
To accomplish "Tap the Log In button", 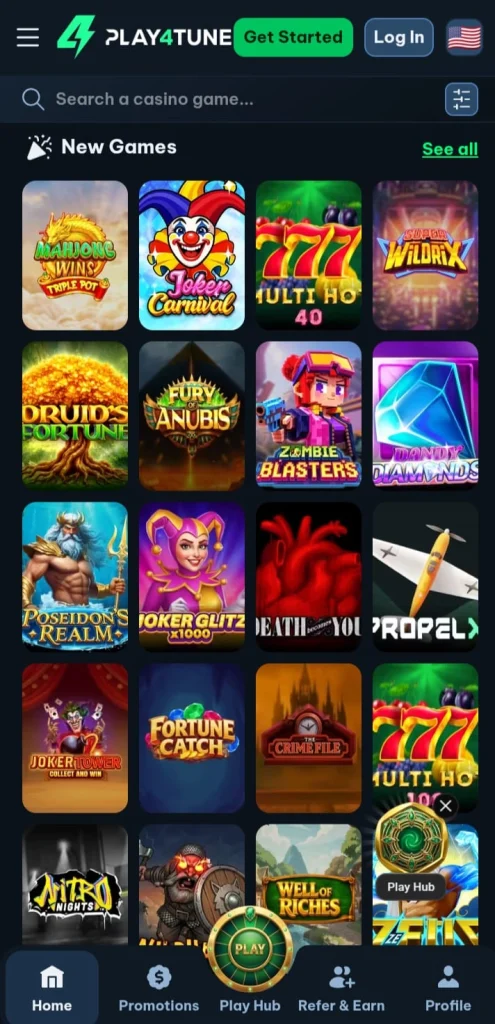I will pos(399,37).
